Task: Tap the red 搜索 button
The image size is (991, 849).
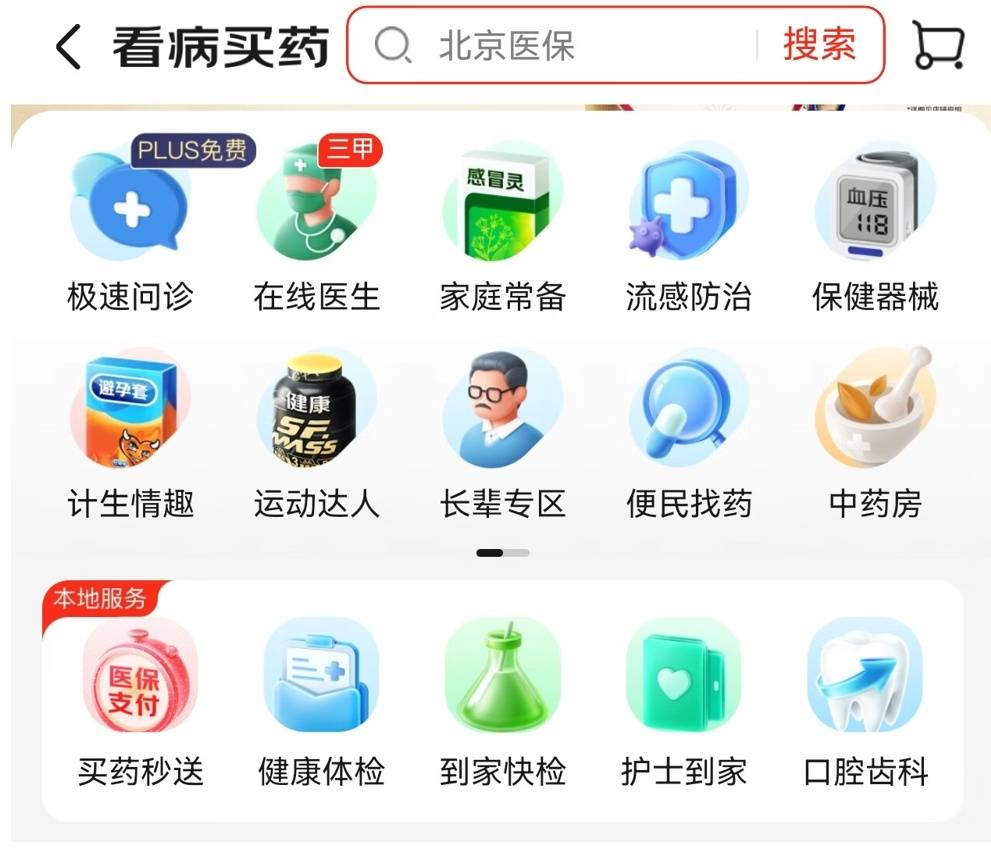Action: (x=819, y=46)
